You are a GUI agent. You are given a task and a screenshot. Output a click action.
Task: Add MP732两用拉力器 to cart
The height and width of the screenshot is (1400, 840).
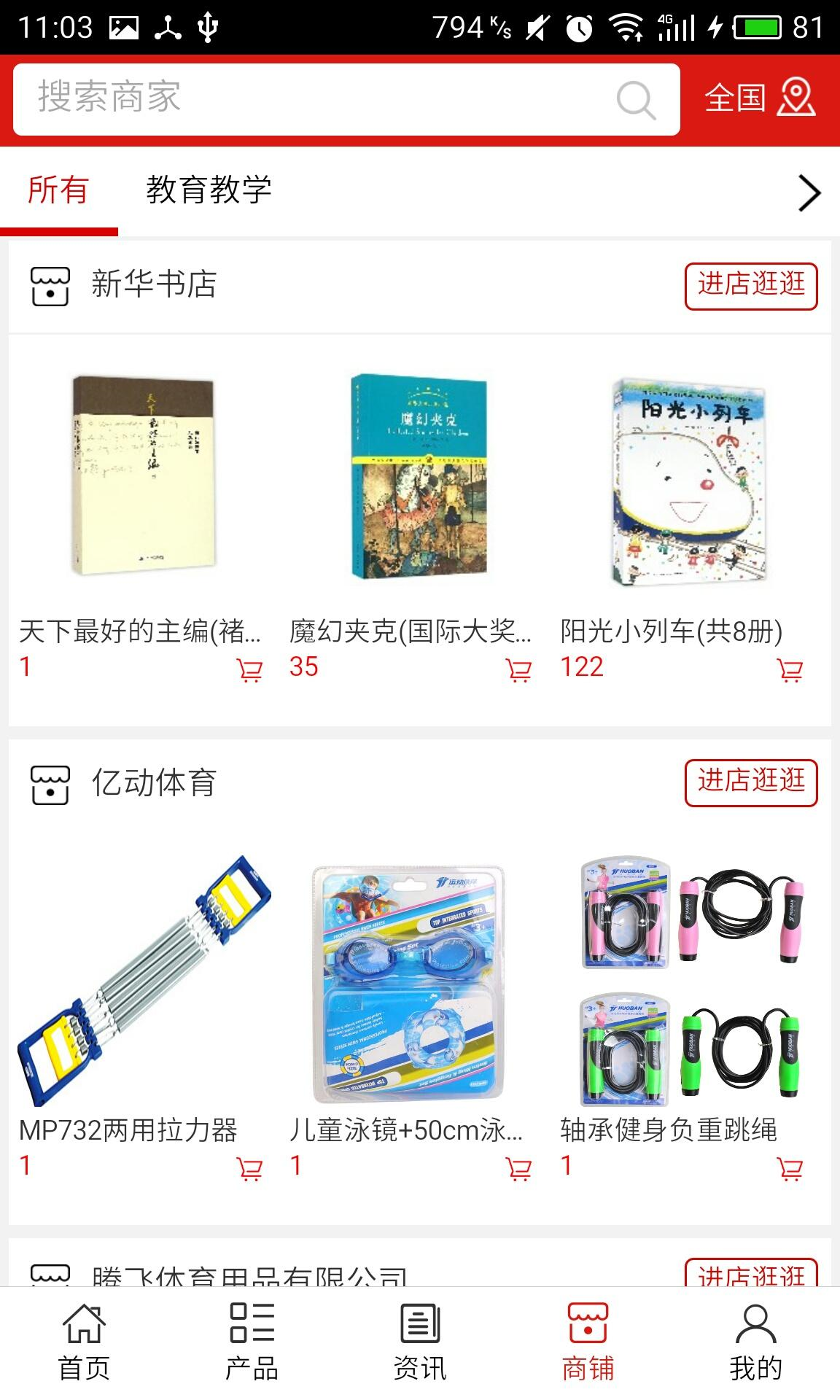click(249, 1168)
